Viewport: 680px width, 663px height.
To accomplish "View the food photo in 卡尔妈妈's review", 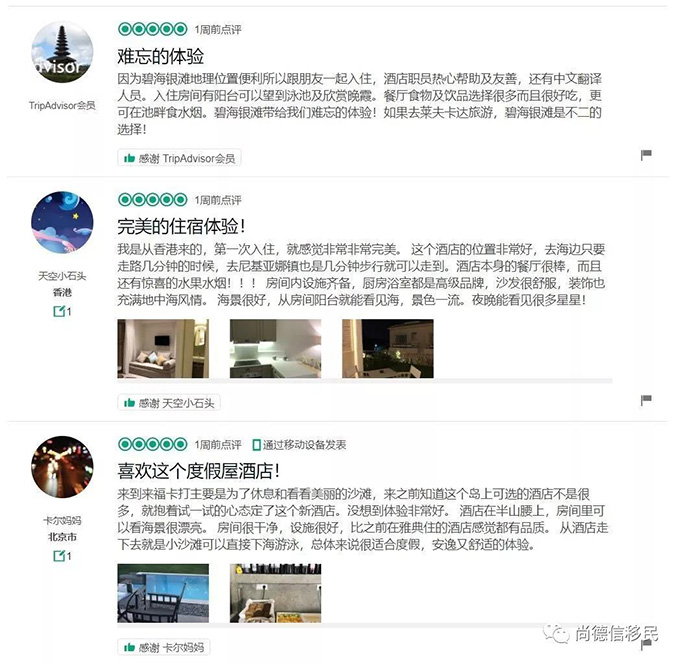I will click(261, 593).
